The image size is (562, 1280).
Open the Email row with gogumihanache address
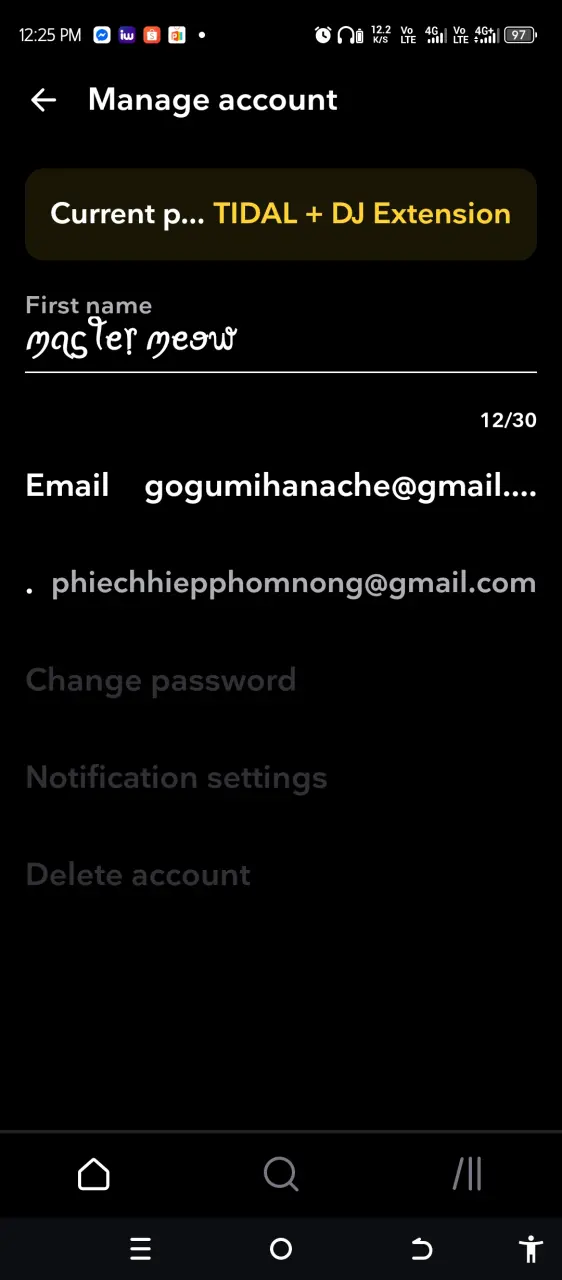281,486
